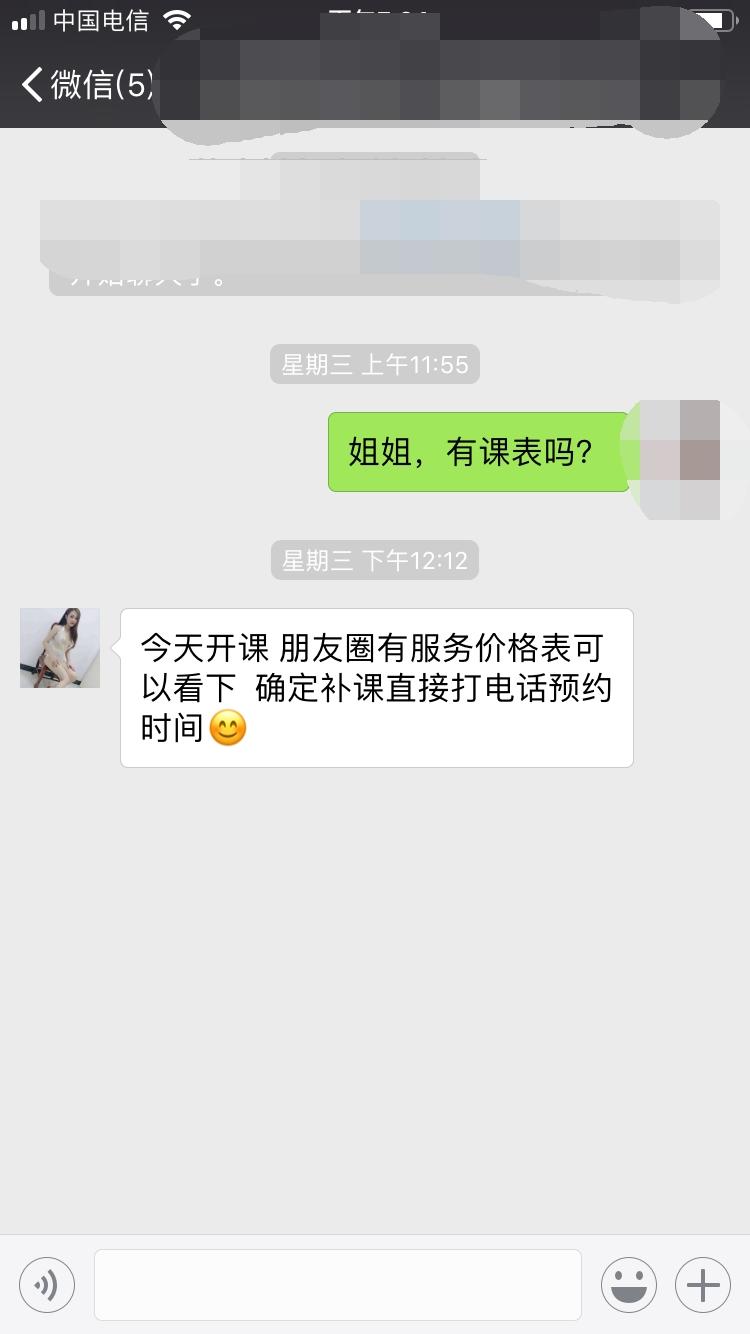The image size is (750, 1334).
Task: Open the emoji picker icon
Action: (x=628, y=1284)
